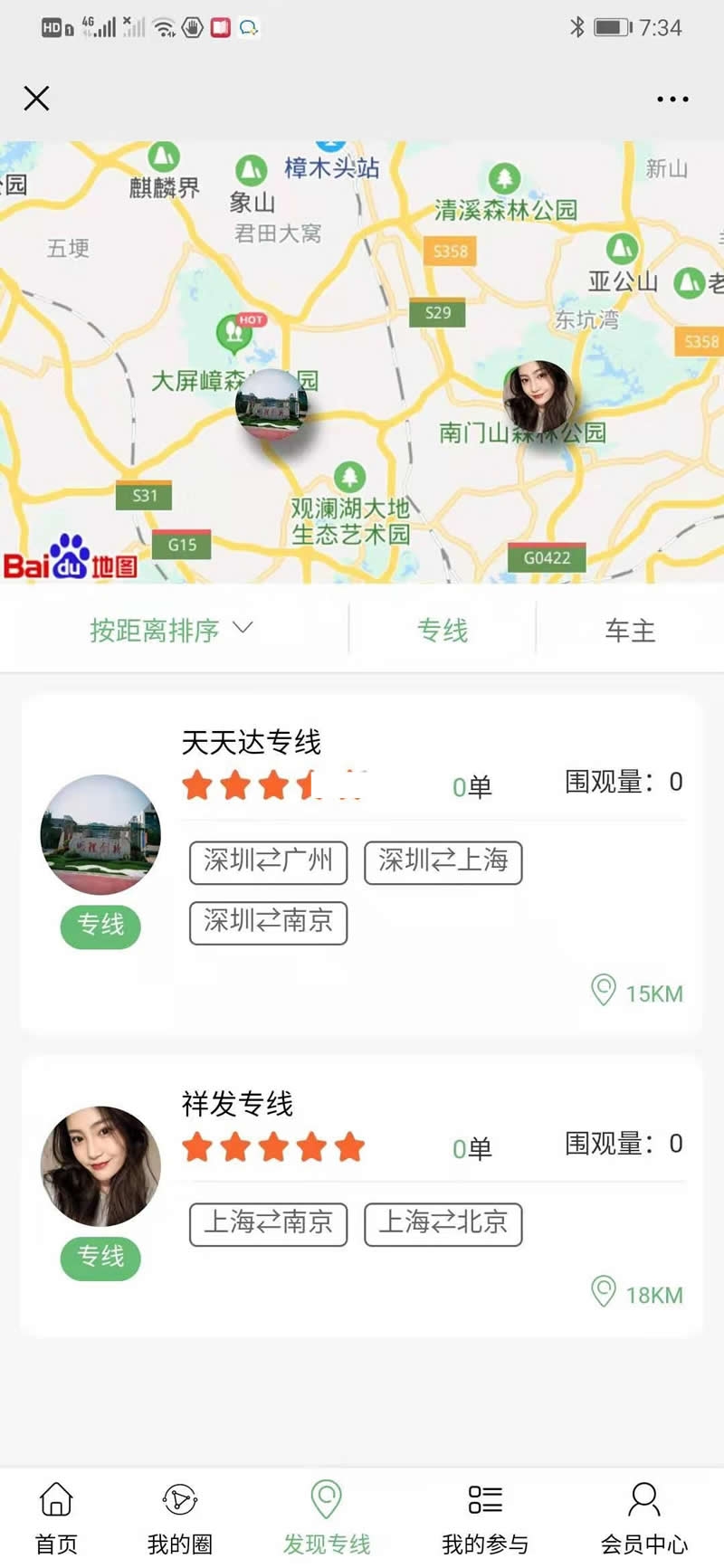
Task: Select the 深圳⇄广州 route tag
Action: click(x=268, y=862)
